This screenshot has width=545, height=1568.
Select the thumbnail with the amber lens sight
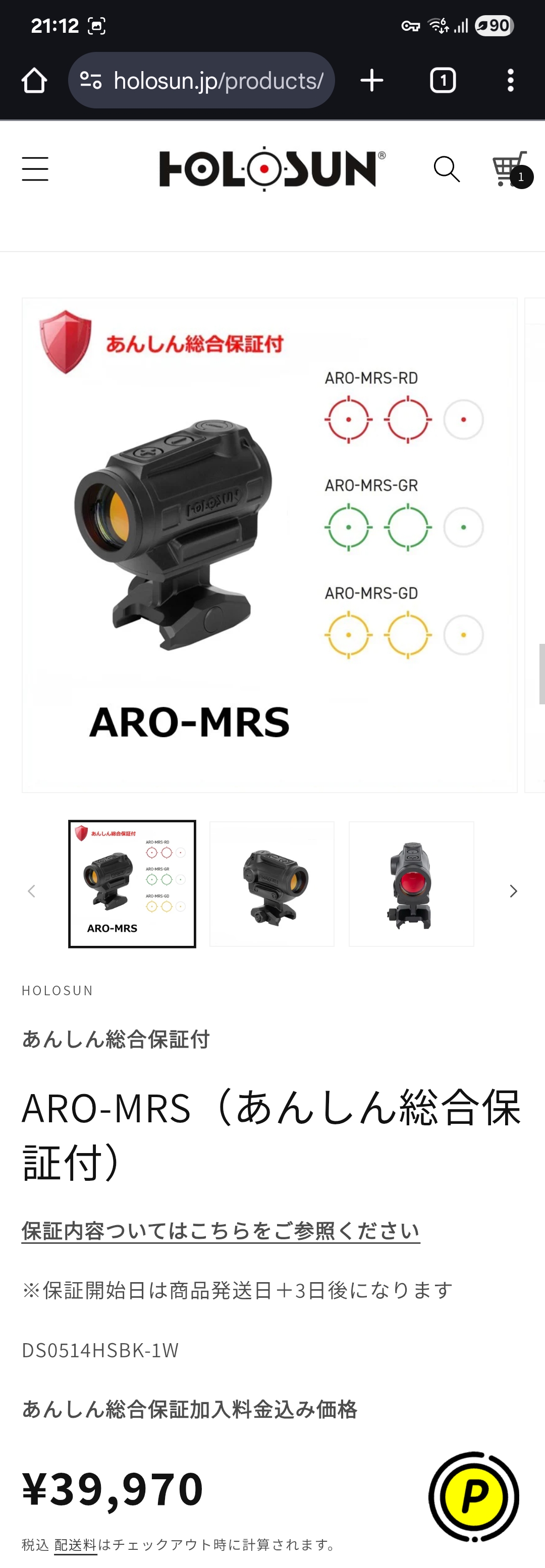[271, 883]
